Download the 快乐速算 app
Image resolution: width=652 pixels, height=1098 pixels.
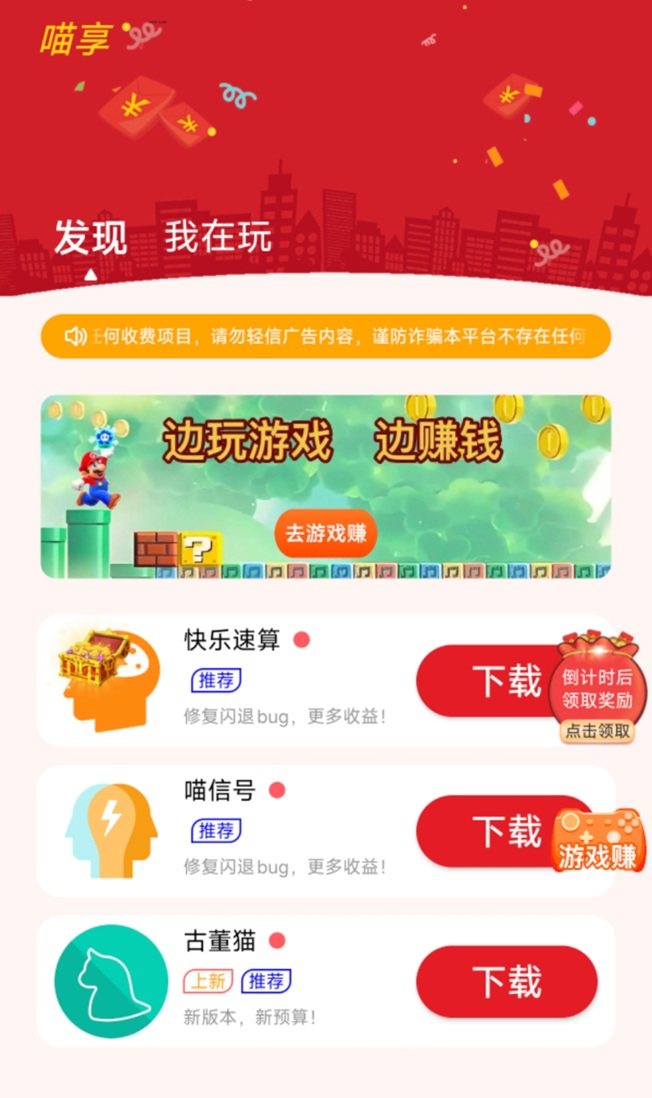pos(480,681)
